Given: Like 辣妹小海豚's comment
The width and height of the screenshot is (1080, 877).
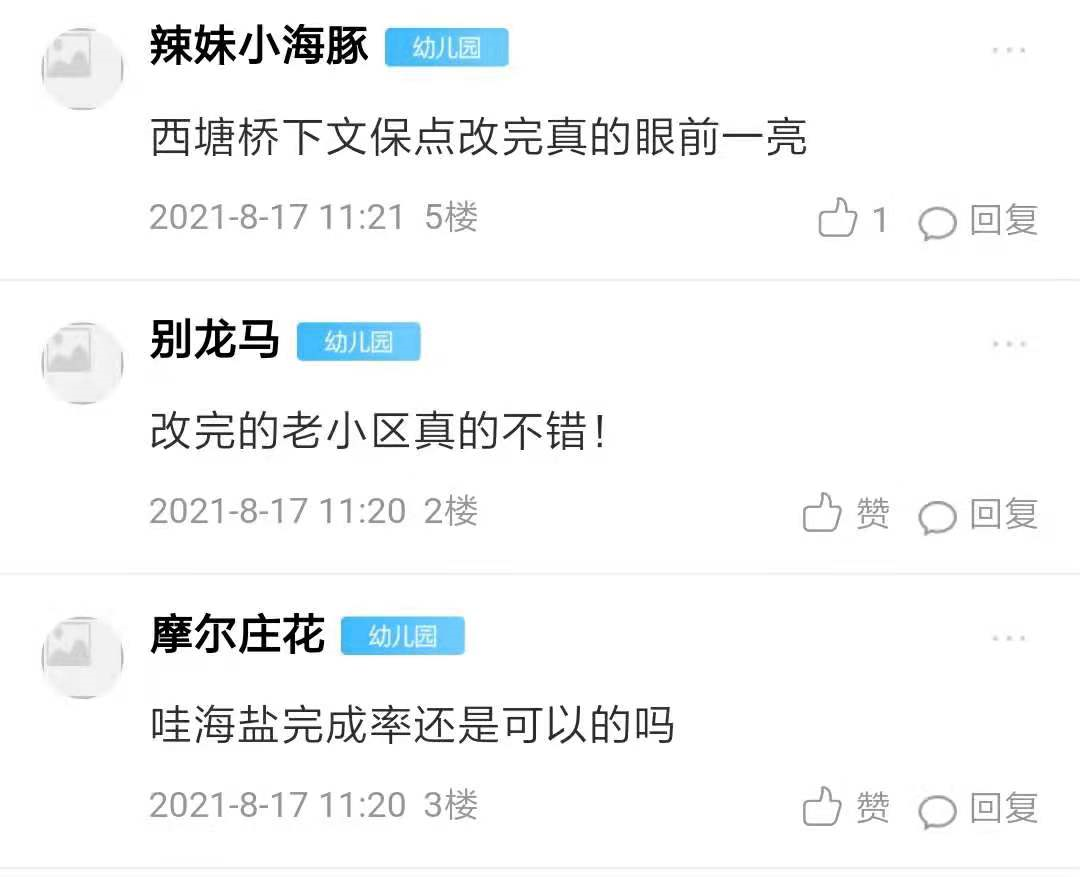Looking at the screenshot, I should point(838,219).
